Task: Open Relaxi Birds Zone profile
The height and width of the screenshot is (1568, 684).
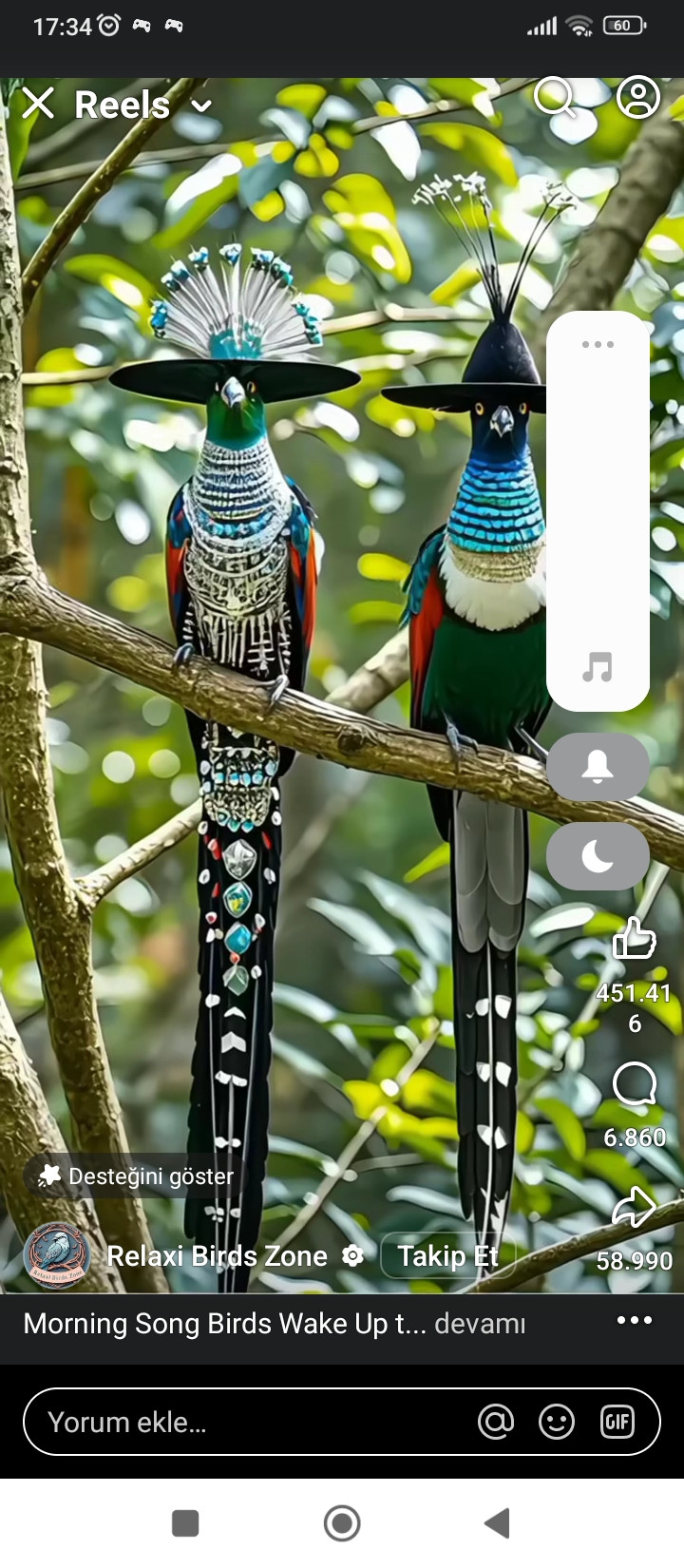Action: pos(217,1256)
